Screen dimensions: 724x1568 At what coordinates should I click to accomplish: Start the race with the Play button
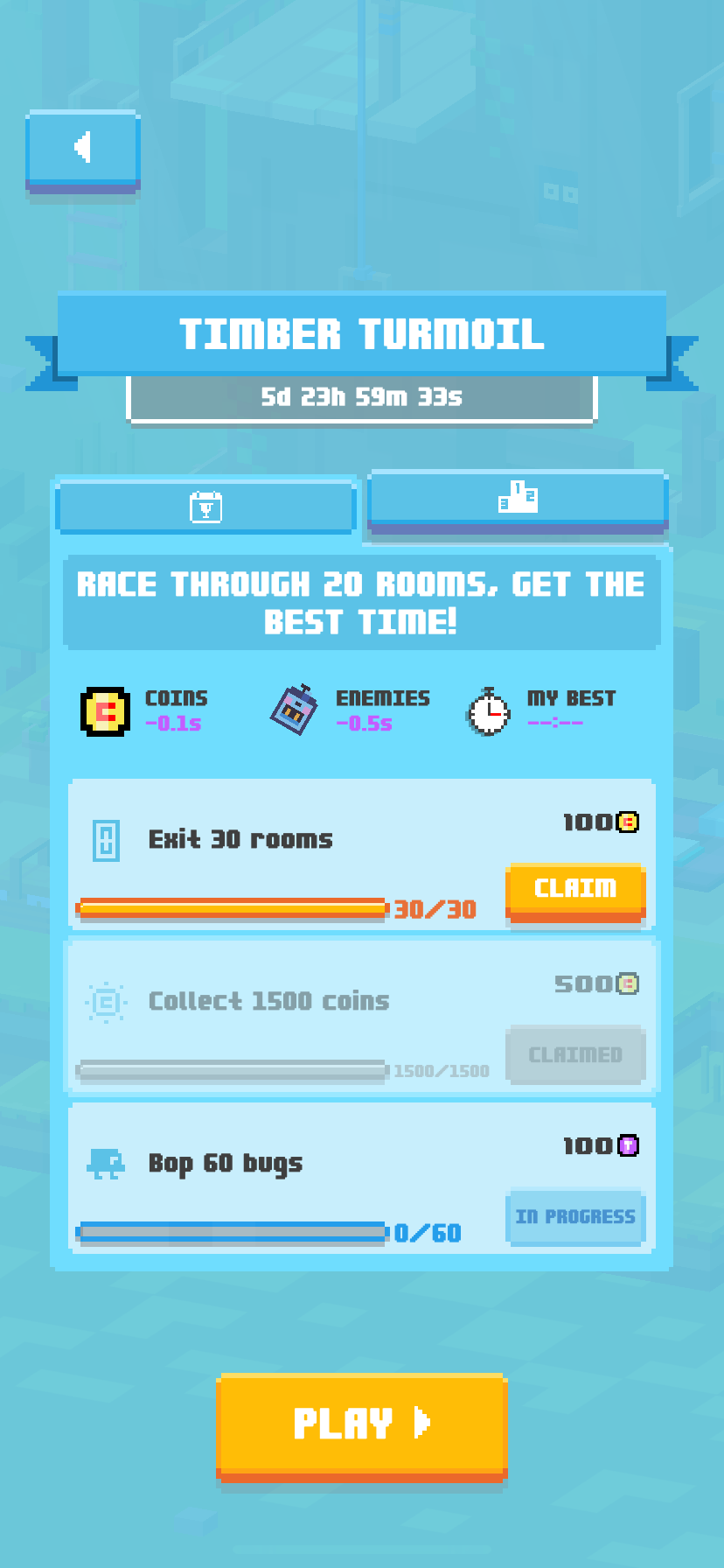point(361,1424)
